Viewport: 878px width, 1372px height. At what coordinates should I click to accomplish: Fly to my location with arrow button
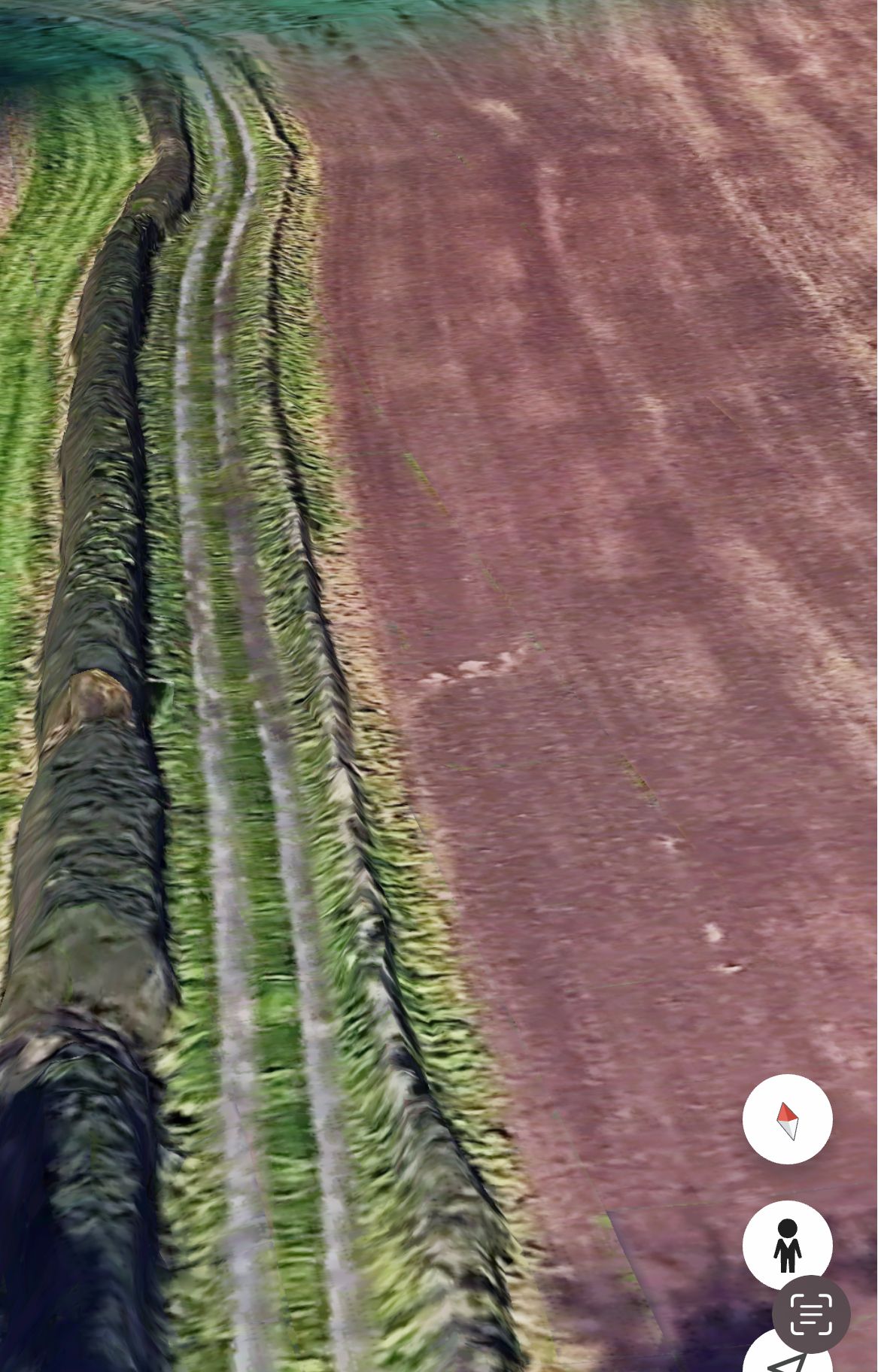point(782,1361)
